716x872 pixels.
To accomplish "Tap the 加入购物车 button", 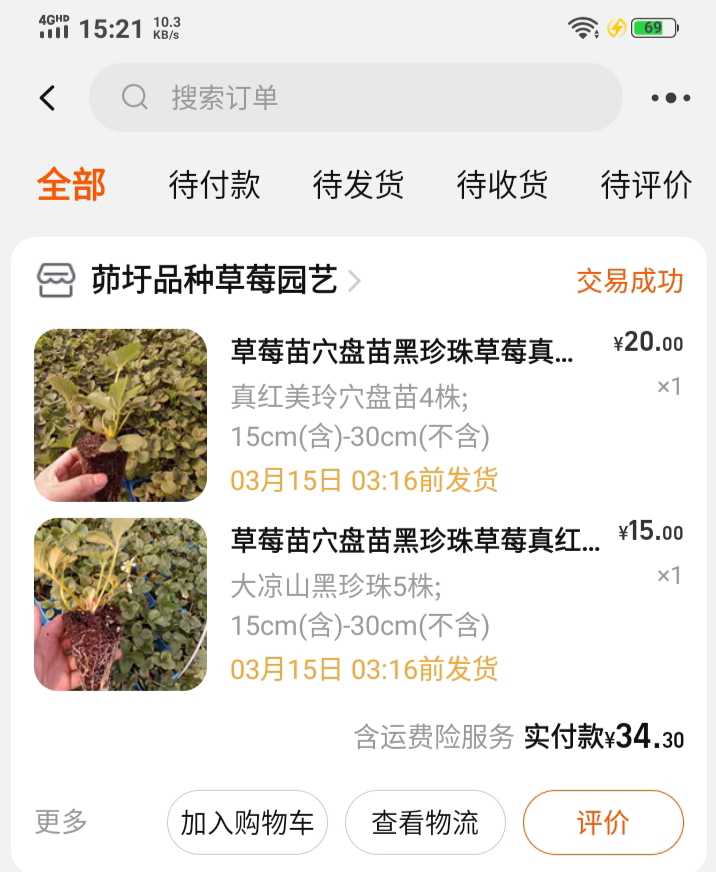I will pos(247,823).
